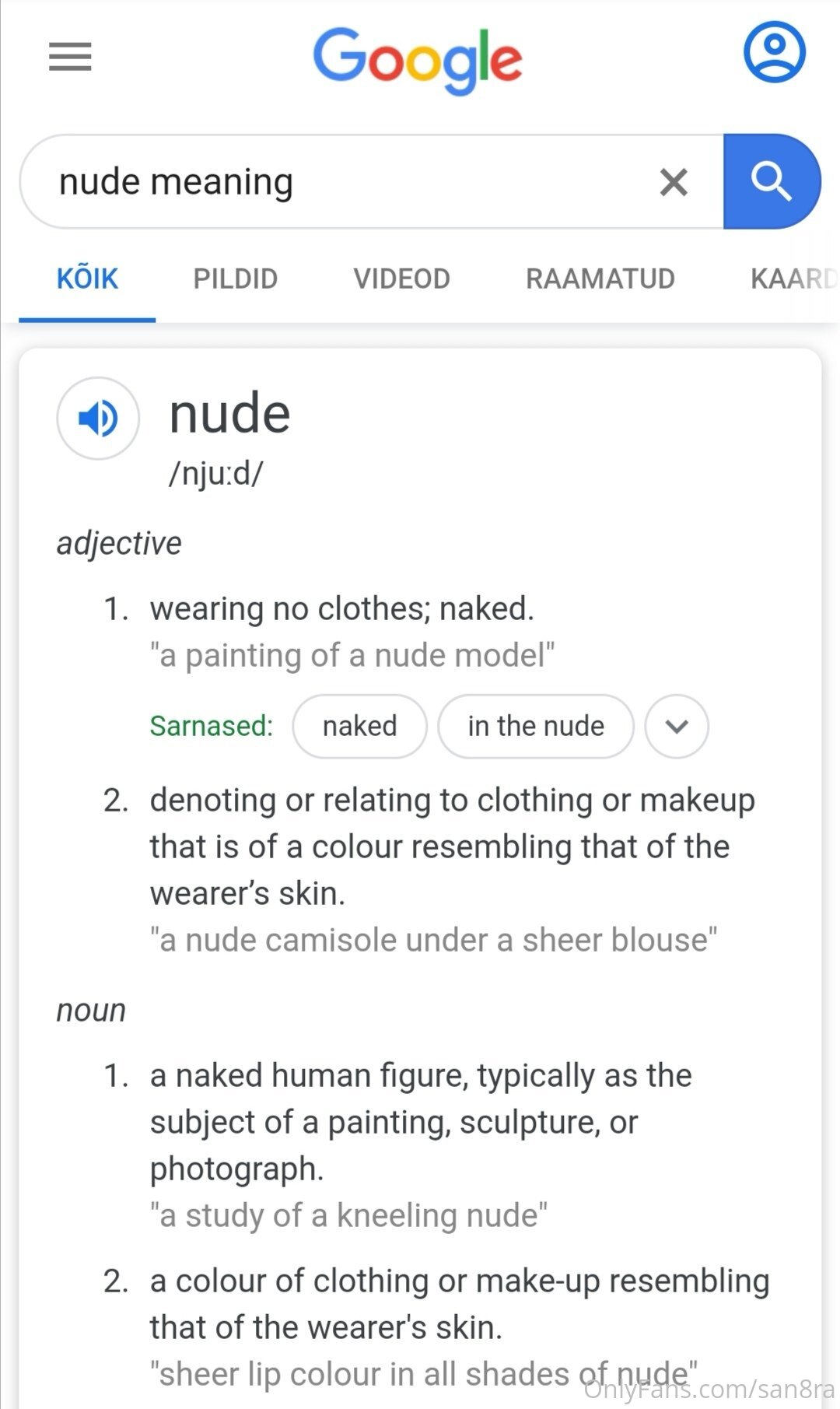Switch to the VIDEOD tab

(401, 279)
